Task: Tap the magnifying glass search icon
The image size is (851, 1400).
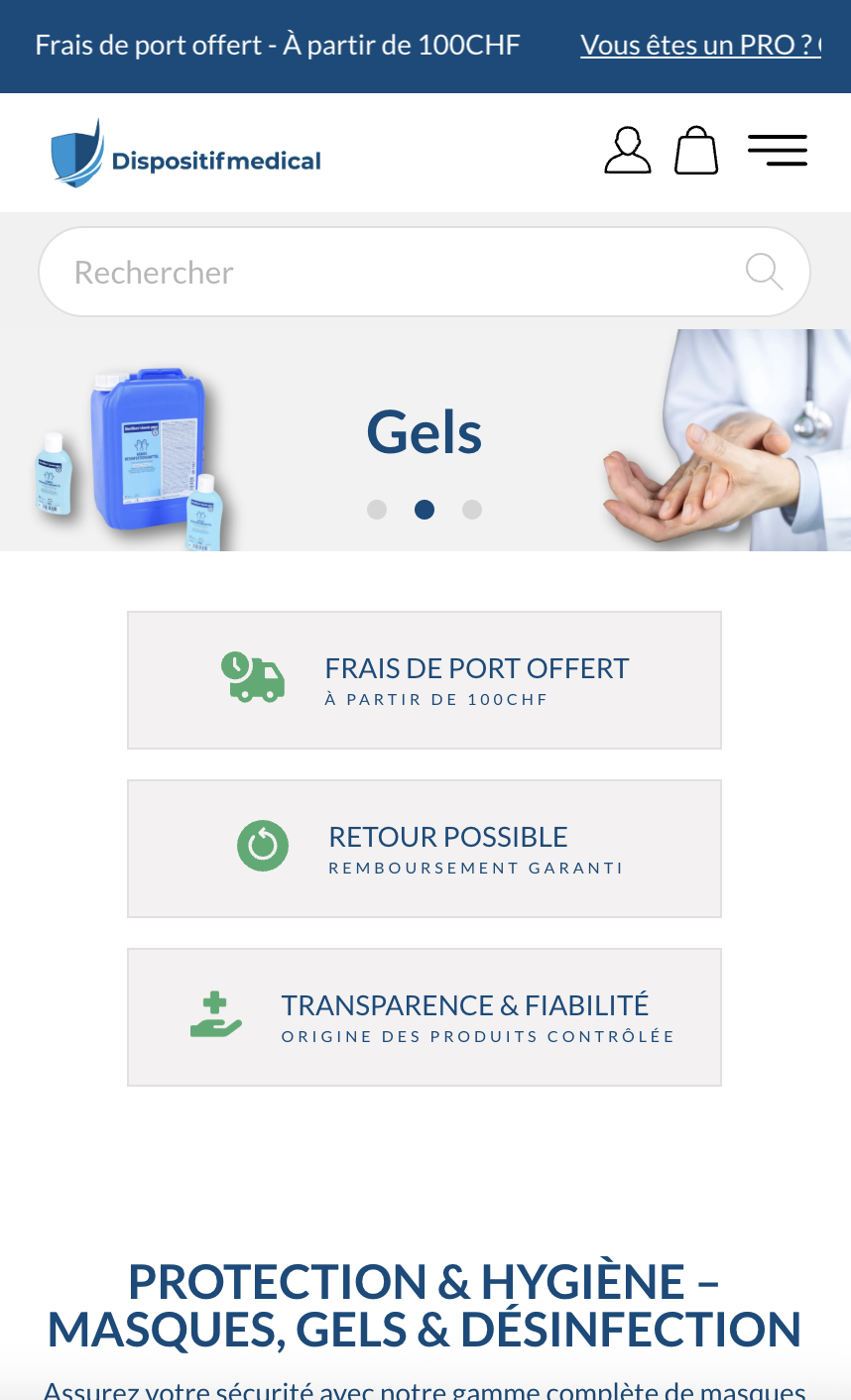Action: [764, 271]
